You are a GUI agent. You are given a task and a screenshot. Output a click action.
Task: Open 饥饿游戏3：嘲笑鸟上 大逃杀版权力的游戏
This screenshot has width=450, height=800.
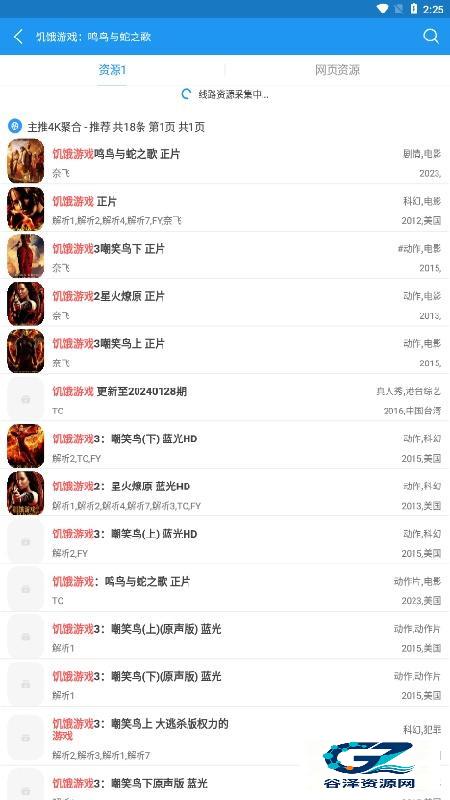225,736
